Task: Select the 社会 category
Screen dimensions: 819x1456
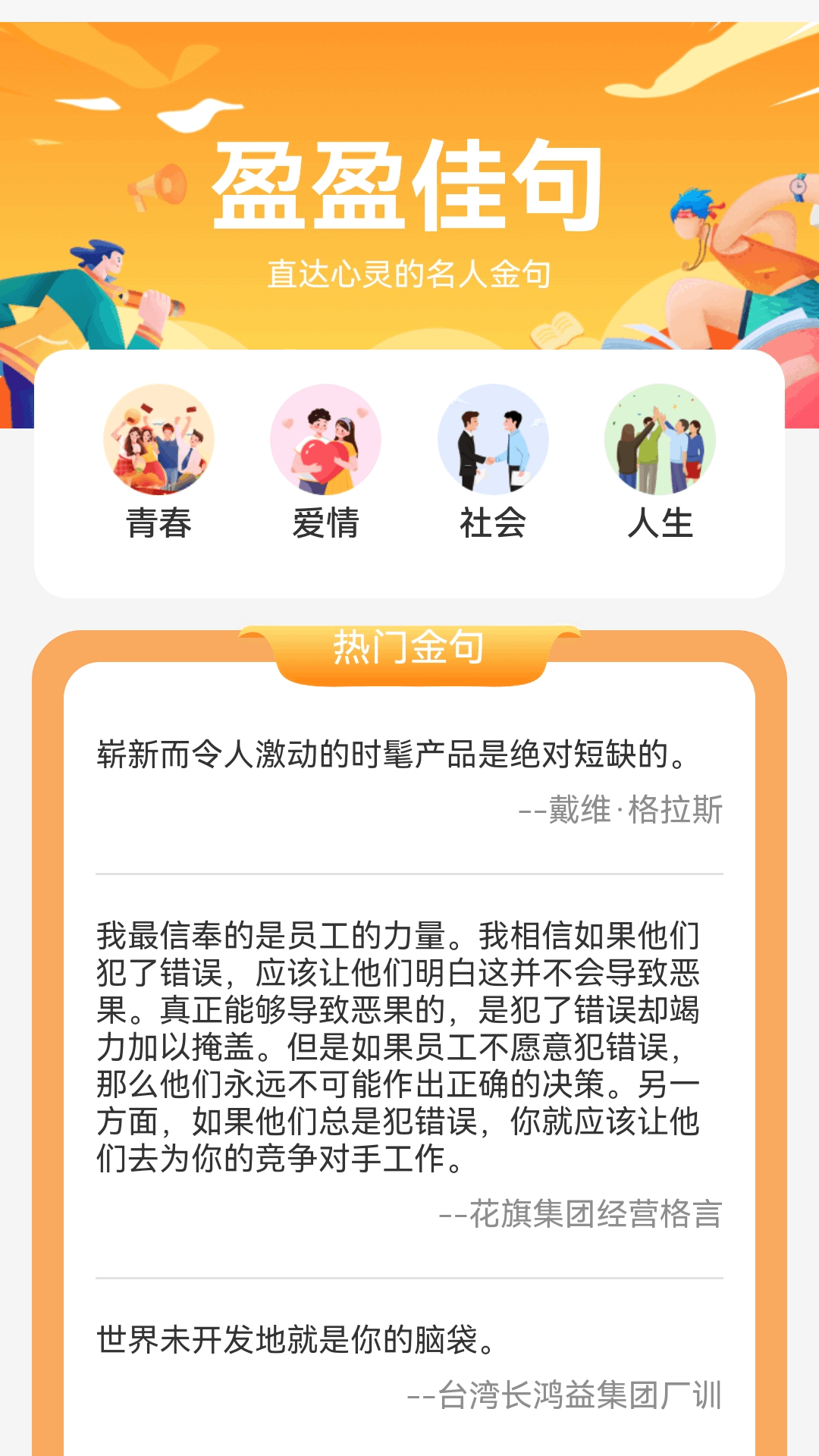Action: pos(493,463)
